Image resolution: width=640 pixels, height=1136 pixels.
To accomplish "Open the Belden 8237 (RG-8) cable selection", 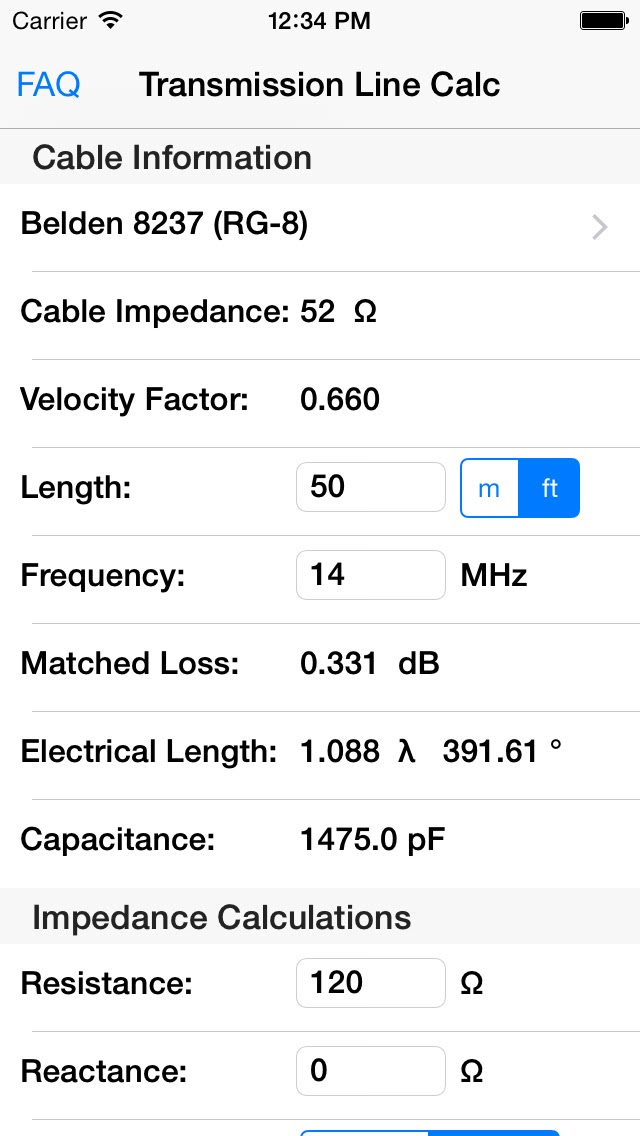I will click(320, 226).
